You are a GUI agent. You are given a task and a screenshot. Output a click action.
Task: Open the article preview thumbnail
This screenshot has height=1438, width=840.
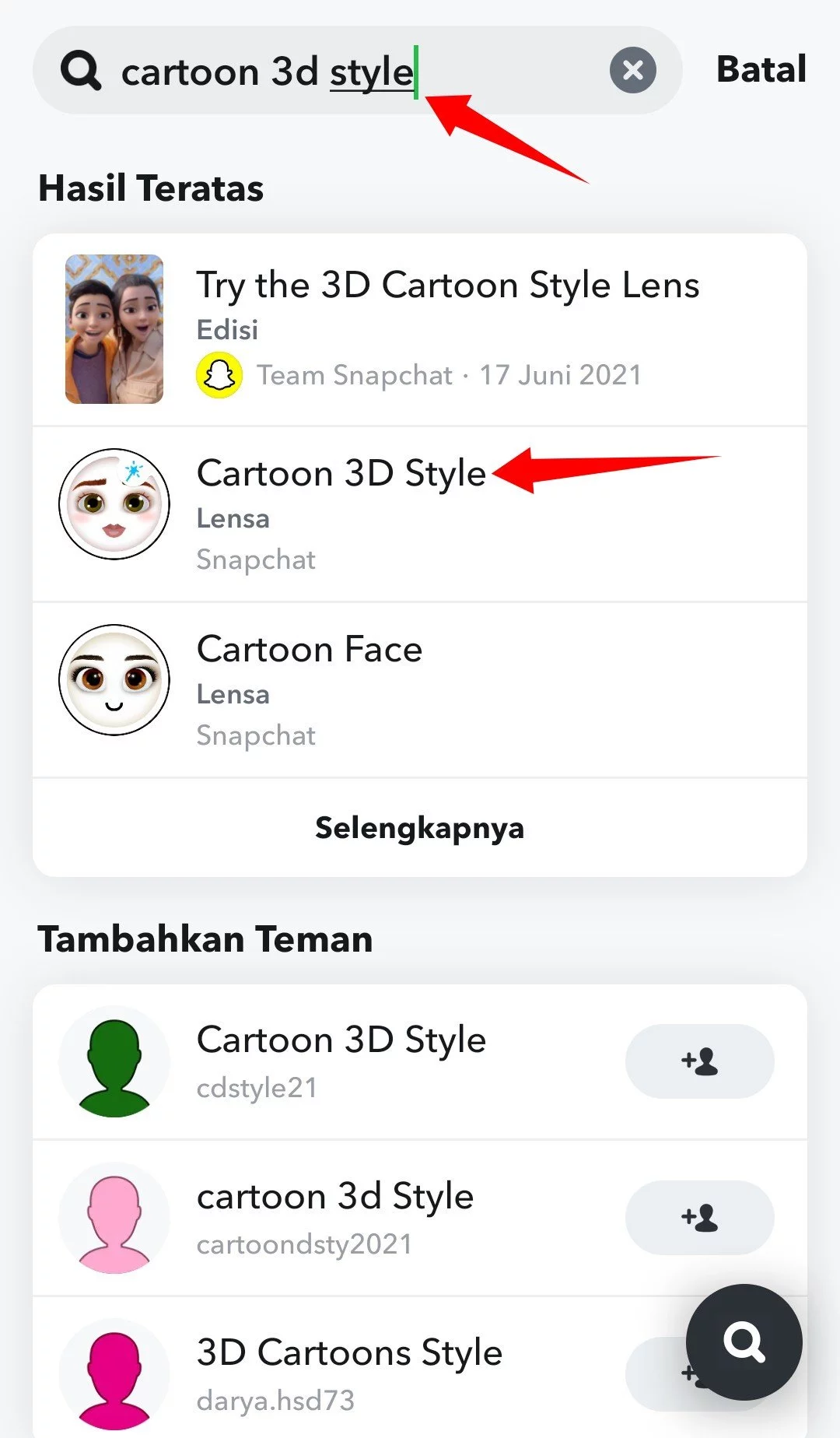114,328
